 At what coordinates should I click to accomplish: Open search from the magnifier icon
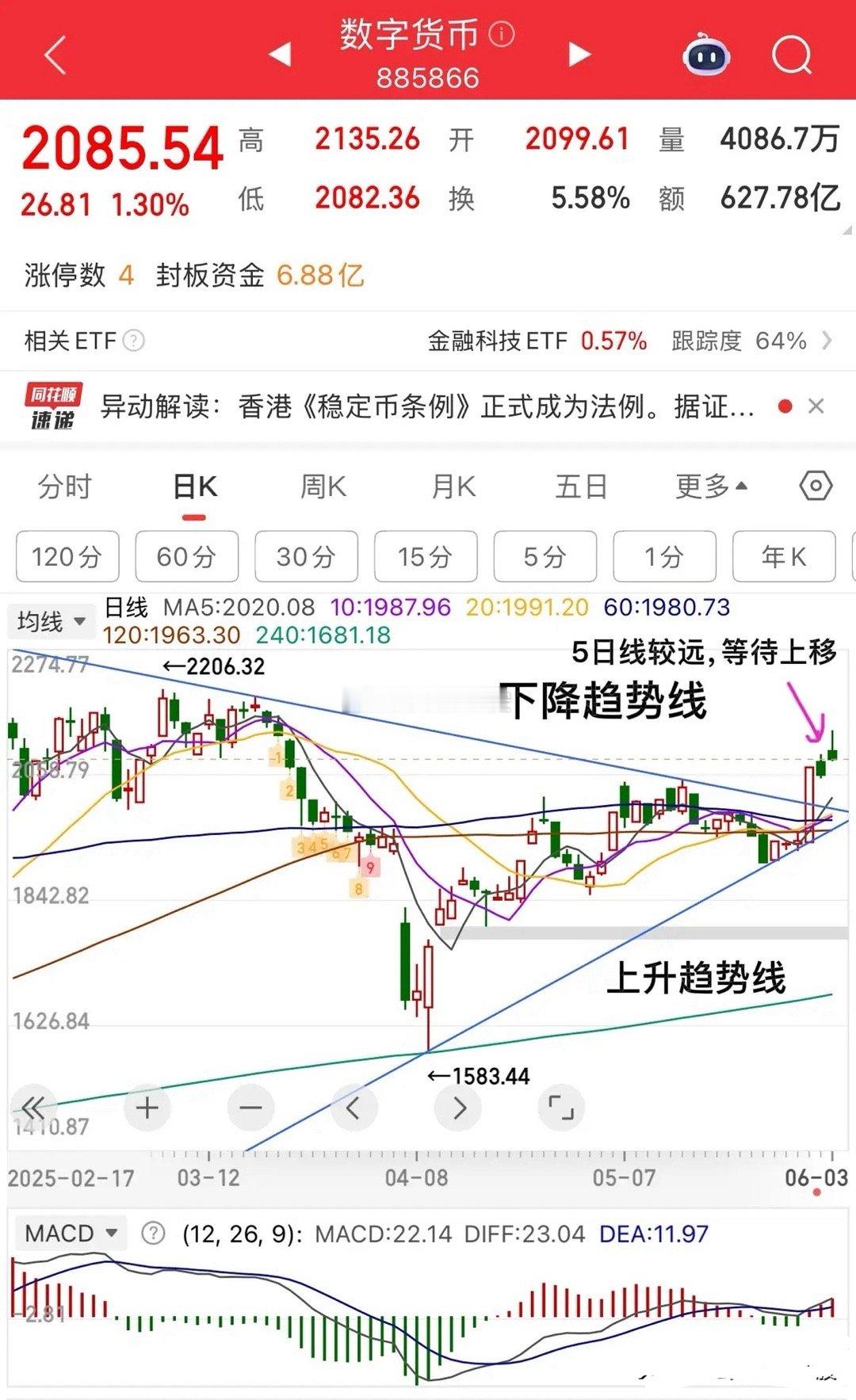tap(792, 55)
